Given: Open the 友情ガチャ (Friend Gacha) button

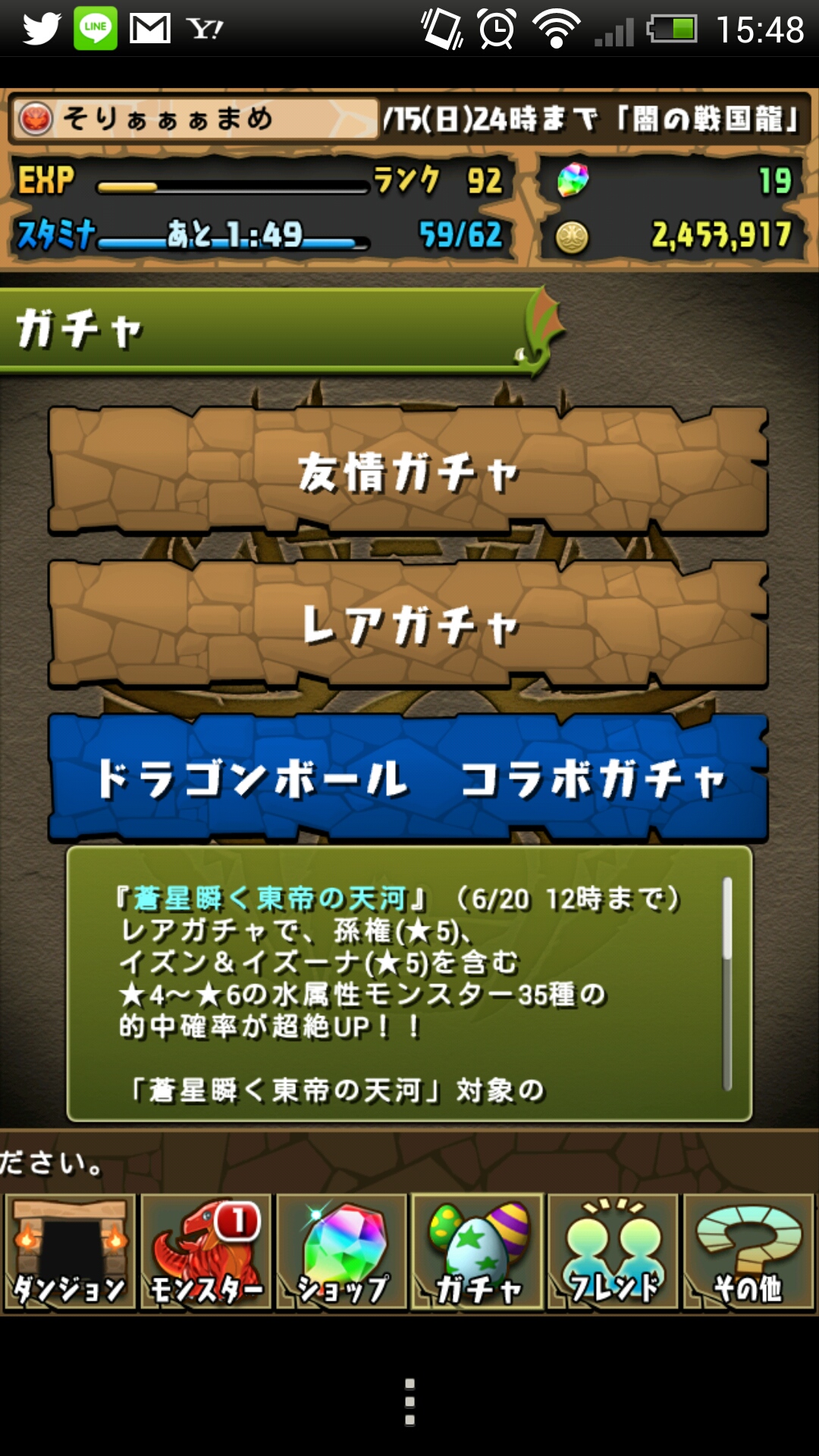Looking at the screenshot, I should (x=409, y=472).
